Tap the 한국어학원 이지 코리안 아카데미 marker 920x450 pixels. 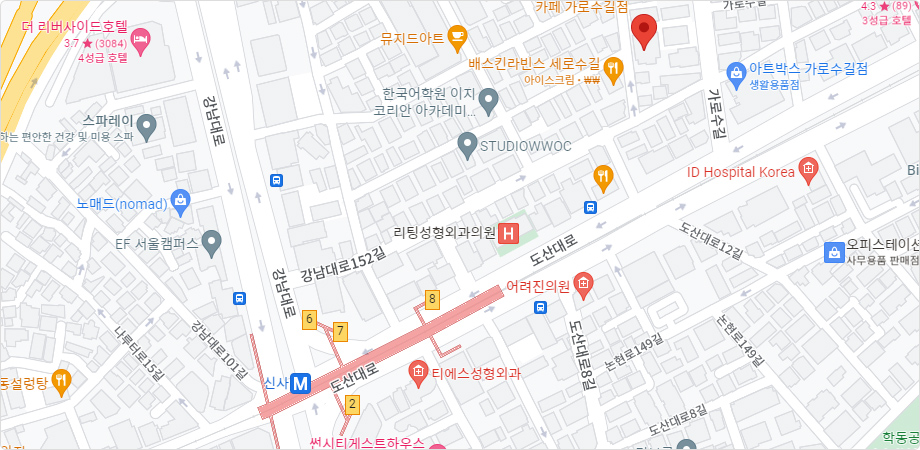[488, 100]
